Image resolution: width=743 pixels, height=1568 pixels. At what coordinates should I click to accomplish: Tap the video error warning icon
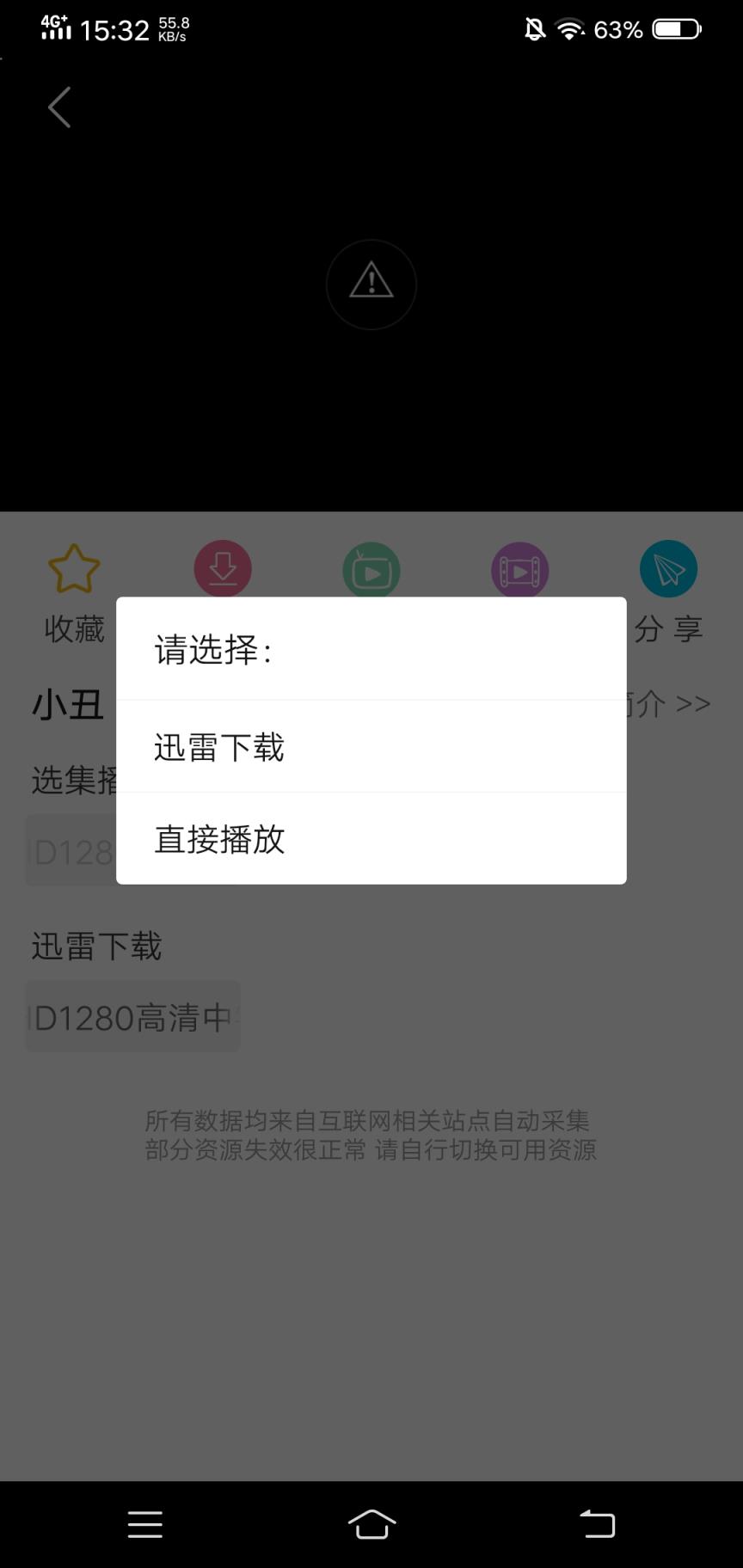click(x=371, y=285)
